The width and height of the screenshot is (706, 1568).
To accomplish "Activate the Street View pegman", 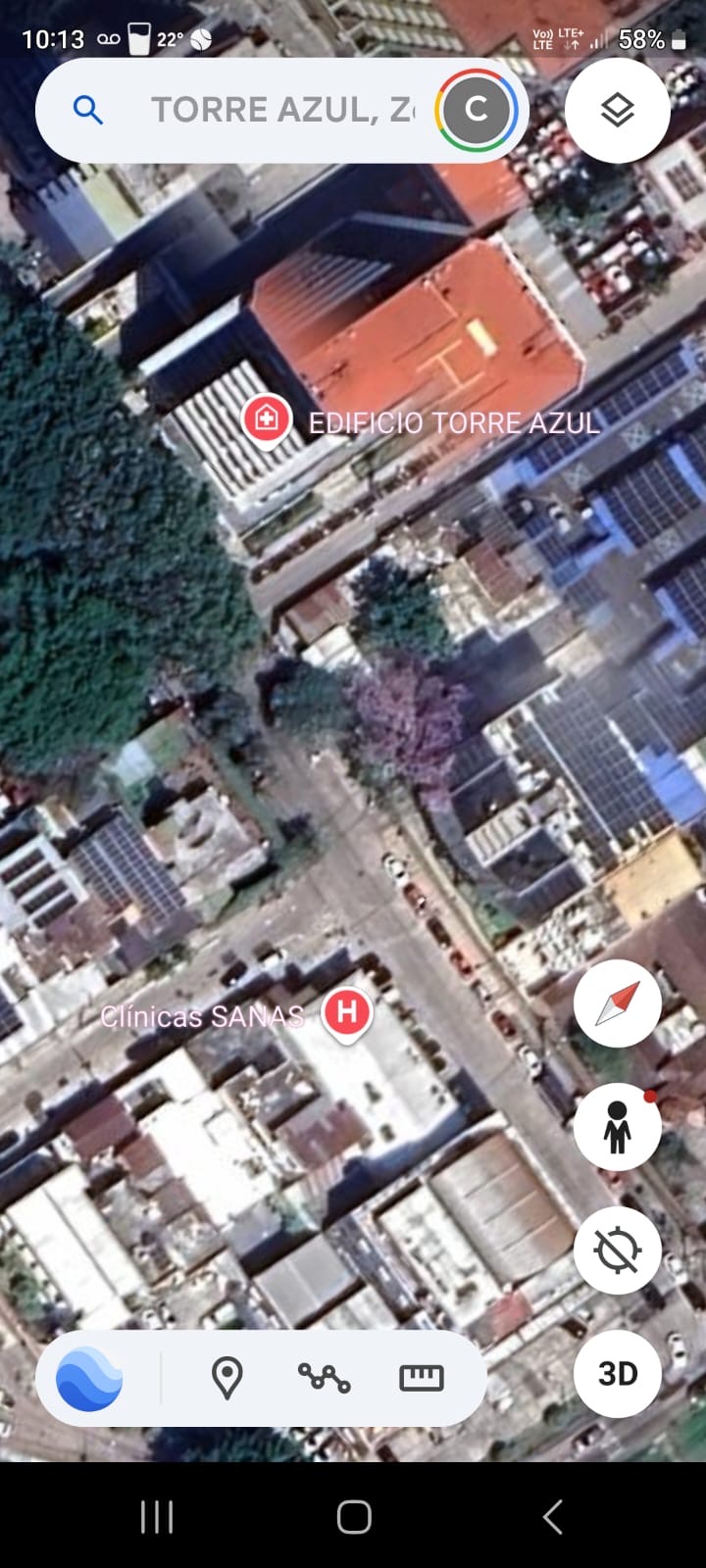I will 617,1126.
